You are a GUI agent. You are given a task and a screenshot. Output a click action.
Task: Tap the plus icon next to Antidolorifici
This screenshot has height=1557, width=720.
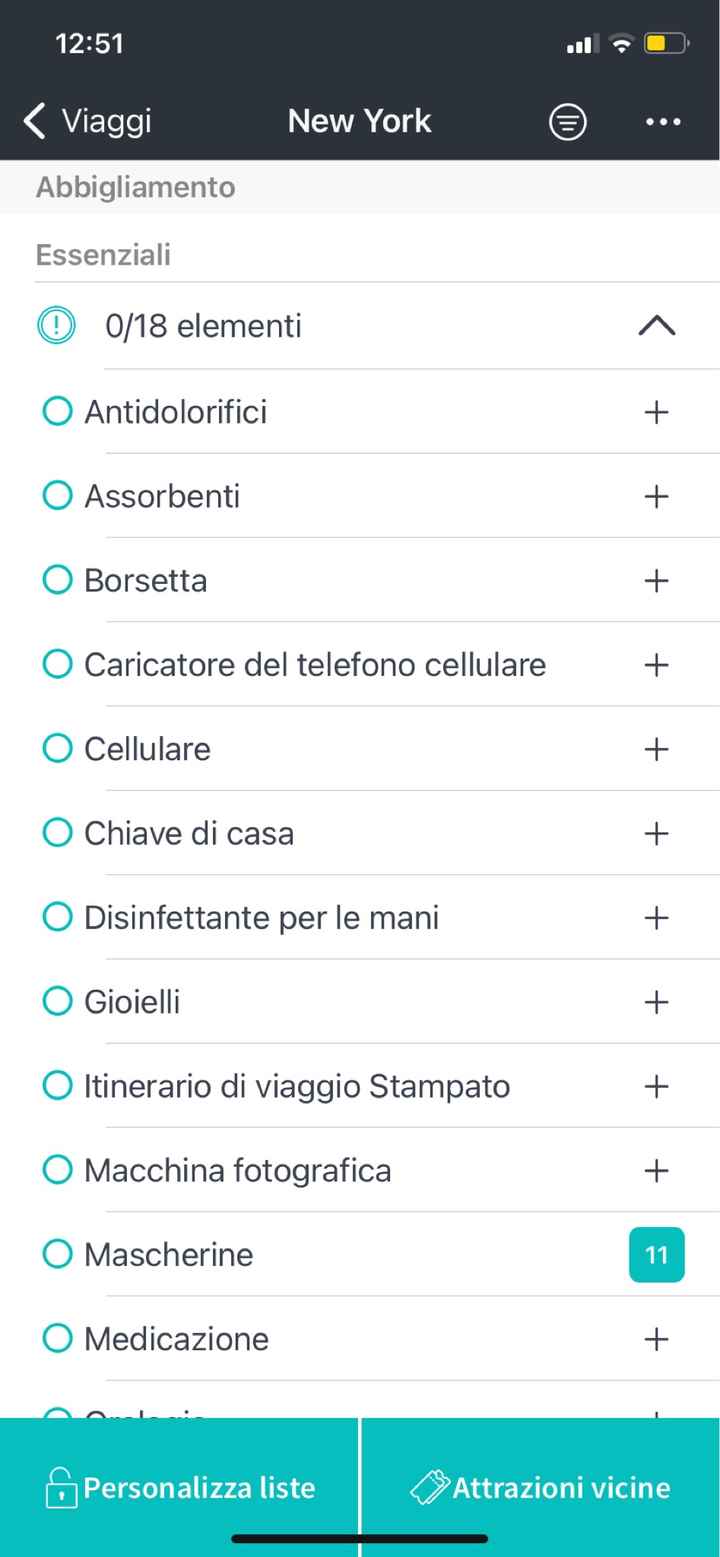[x=657, y=411]
